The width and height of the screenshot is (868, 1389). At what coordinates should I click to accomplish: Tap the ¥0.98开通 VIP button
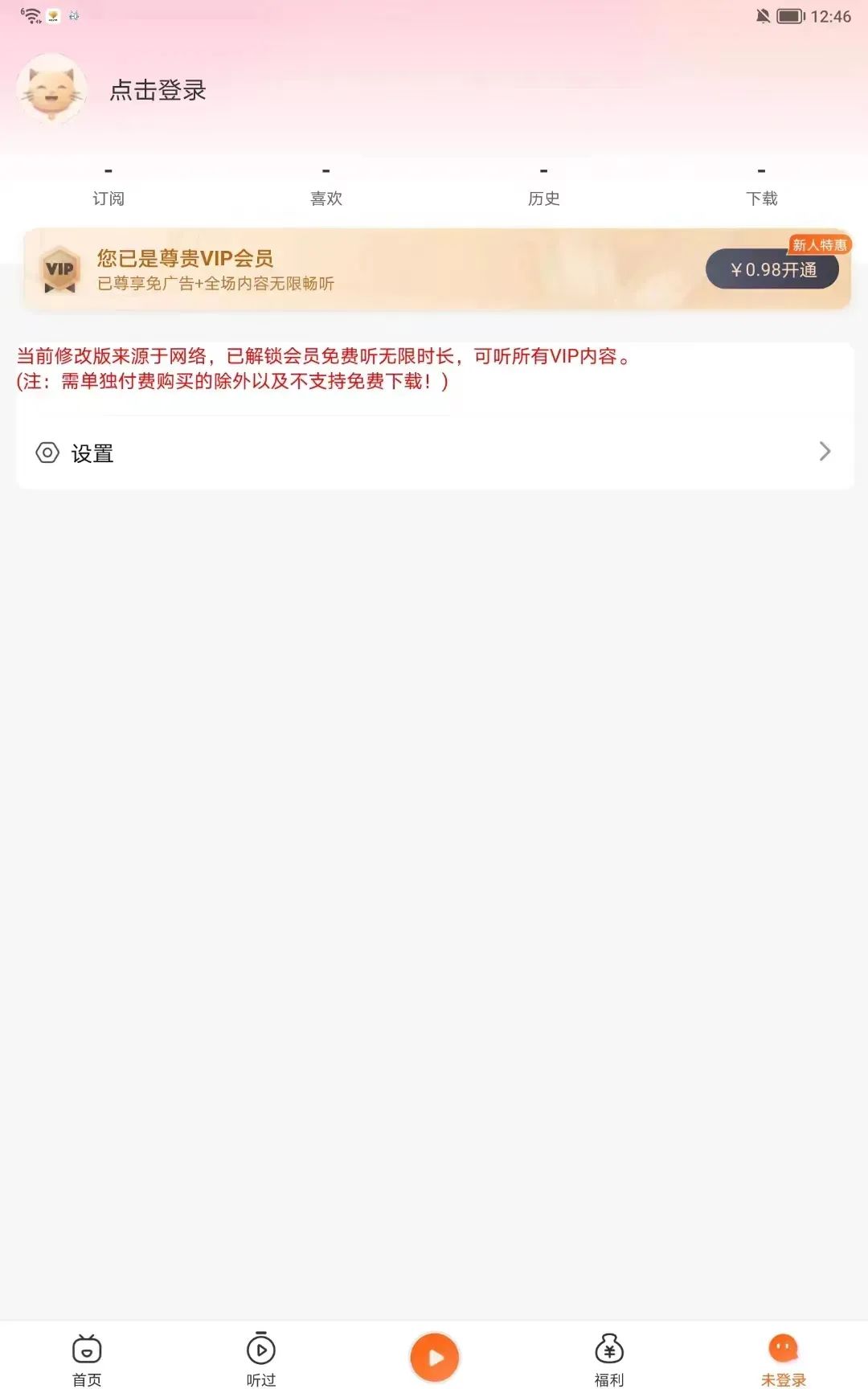click(x=772, y=269)
